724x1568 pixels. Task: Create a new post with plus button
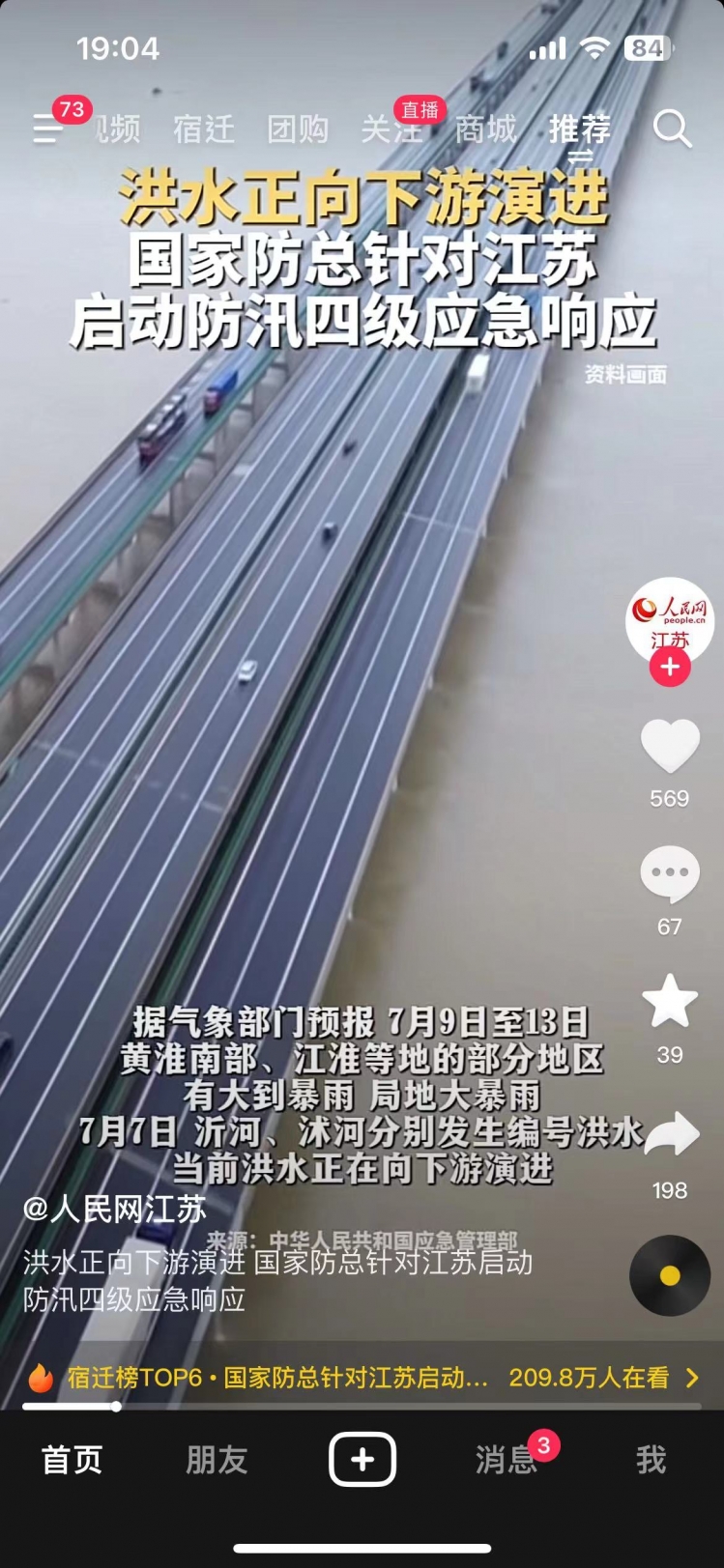click(362, 1459)
